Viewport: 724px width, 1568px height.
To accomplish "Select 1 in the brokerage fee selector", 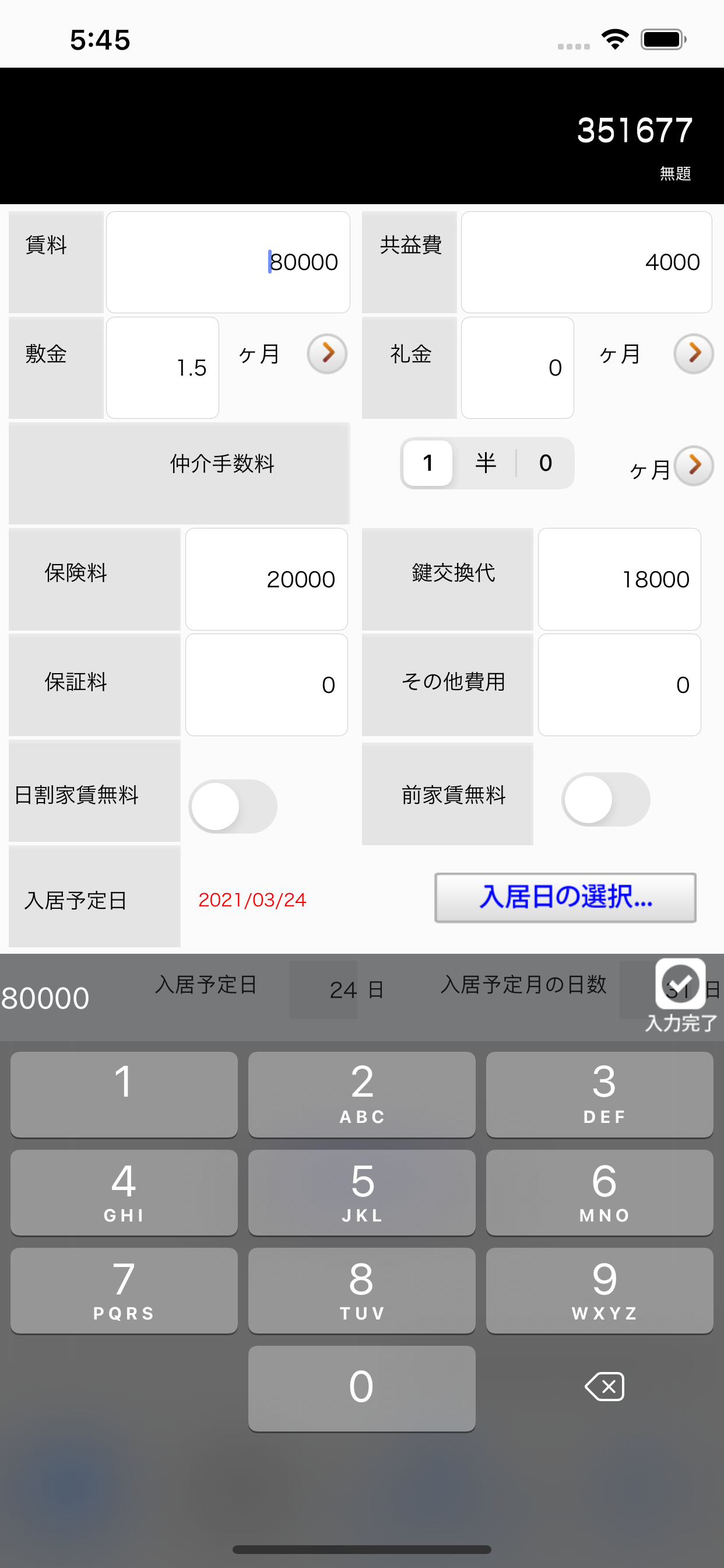I will pyautogui.click(x=428, y=463).
